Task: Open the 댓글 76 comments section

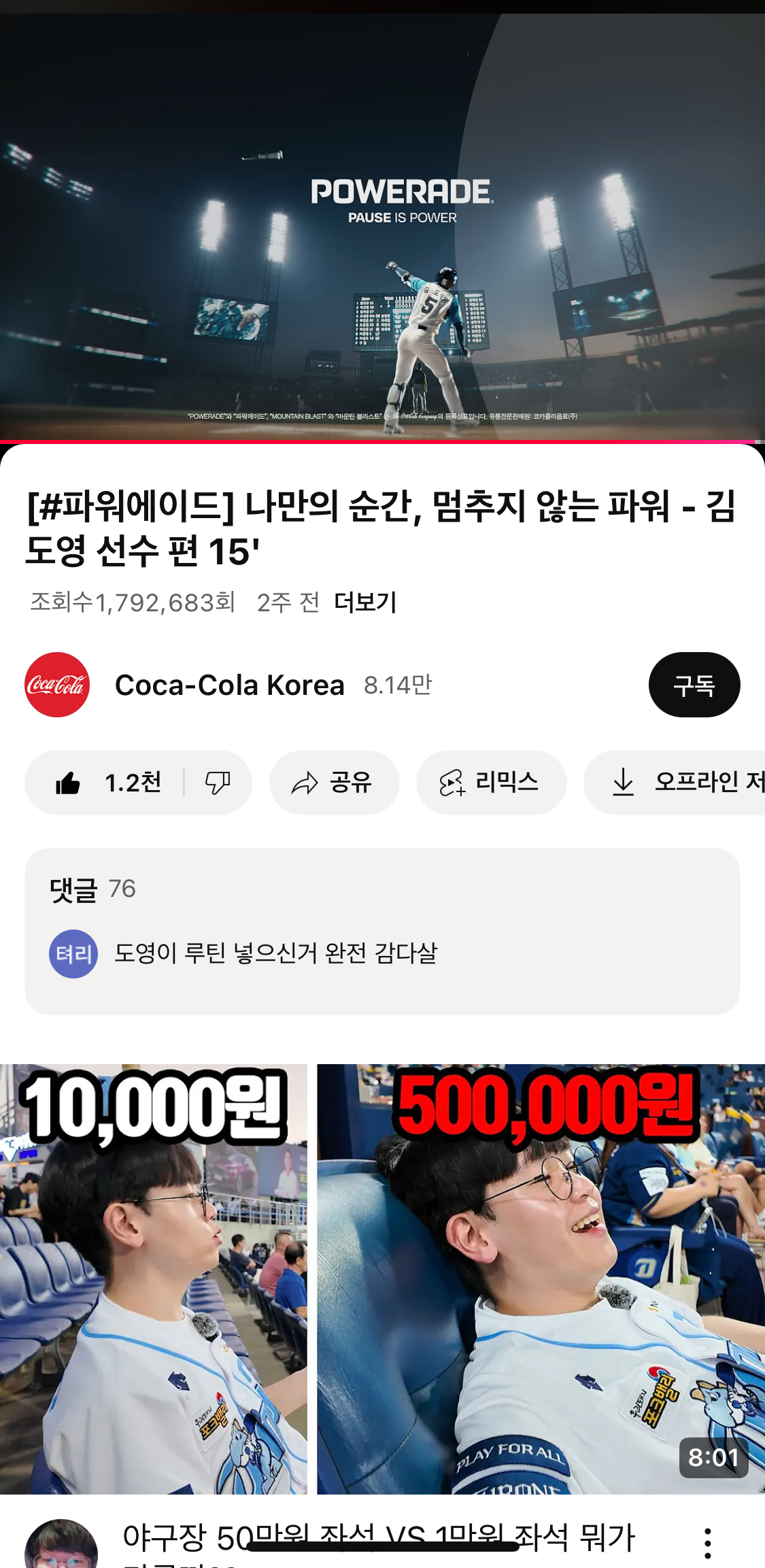Action: tap(382, 930)
